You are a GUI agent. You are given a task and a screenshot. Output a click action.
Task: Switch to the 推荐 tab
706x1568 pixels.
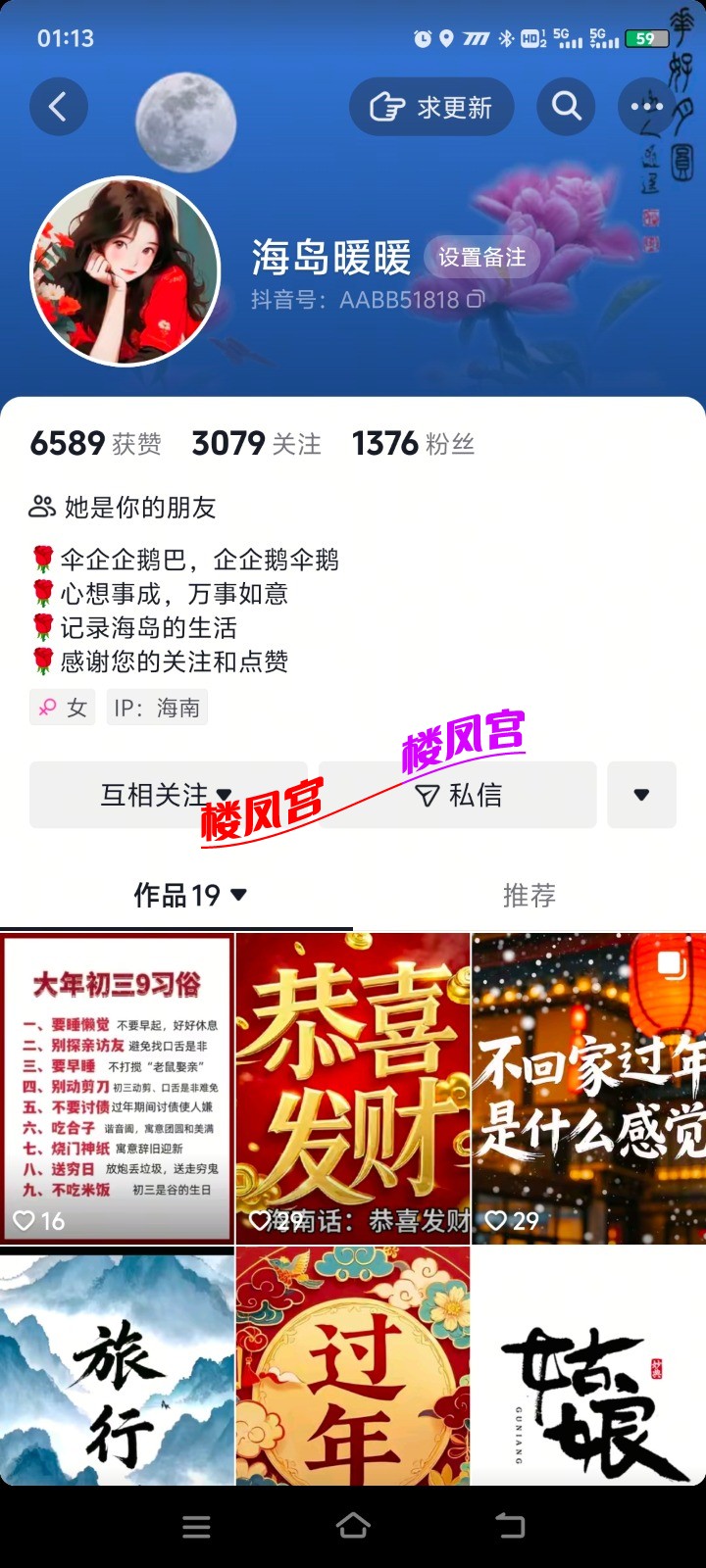click(529, 895)
